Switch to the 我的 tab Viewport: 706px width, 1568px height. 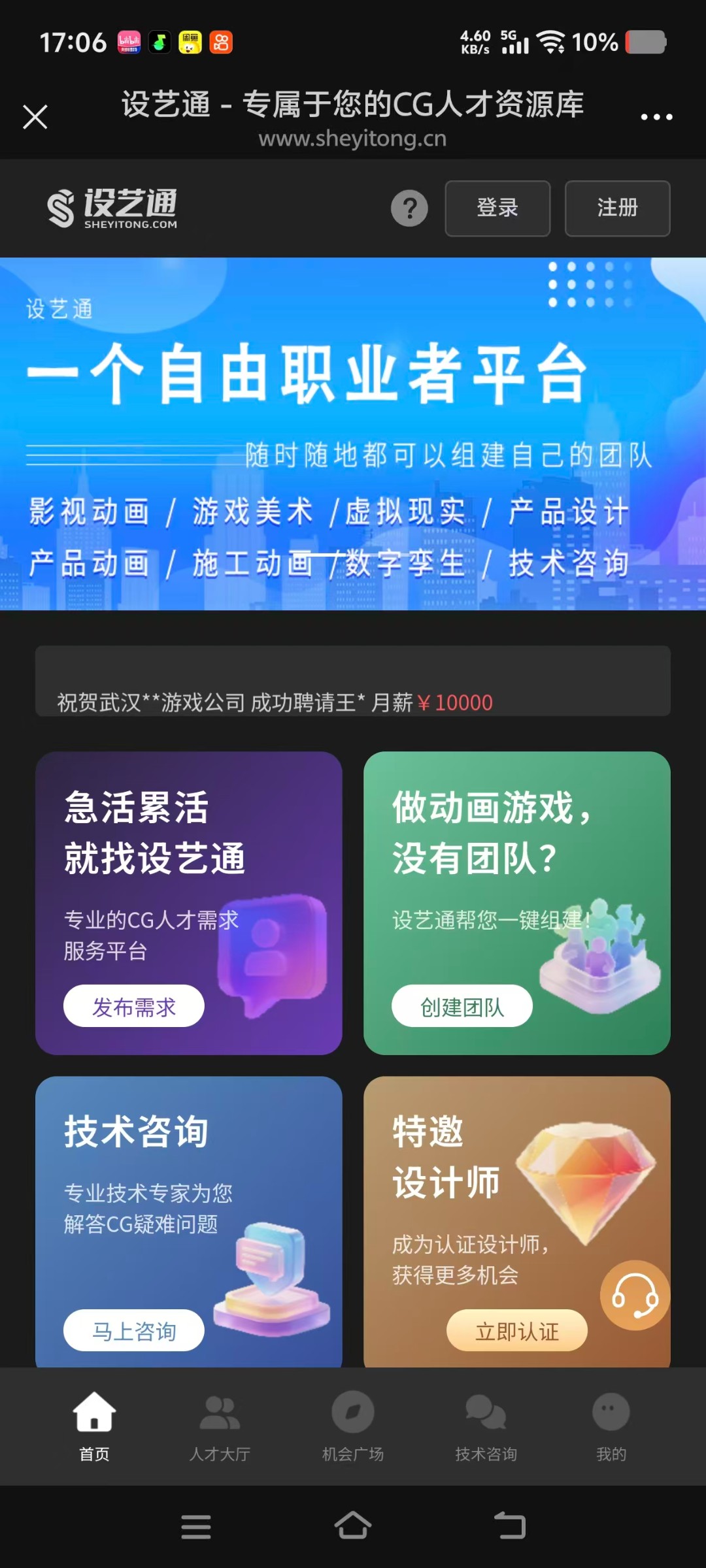pos(611,1426)
